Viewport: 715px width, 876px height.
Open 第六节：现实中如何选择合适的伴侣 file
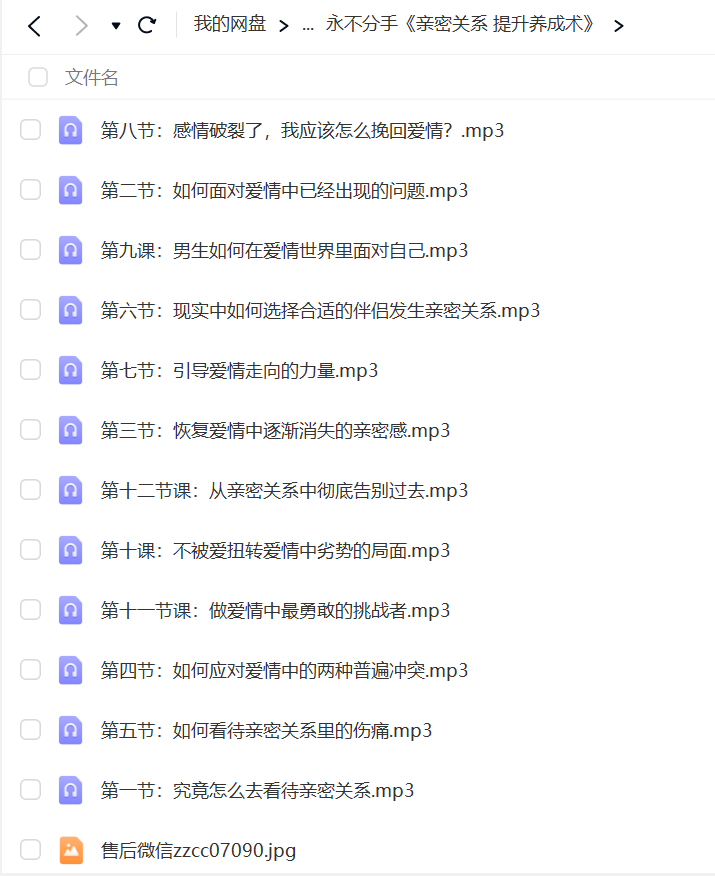coord(320,310)
